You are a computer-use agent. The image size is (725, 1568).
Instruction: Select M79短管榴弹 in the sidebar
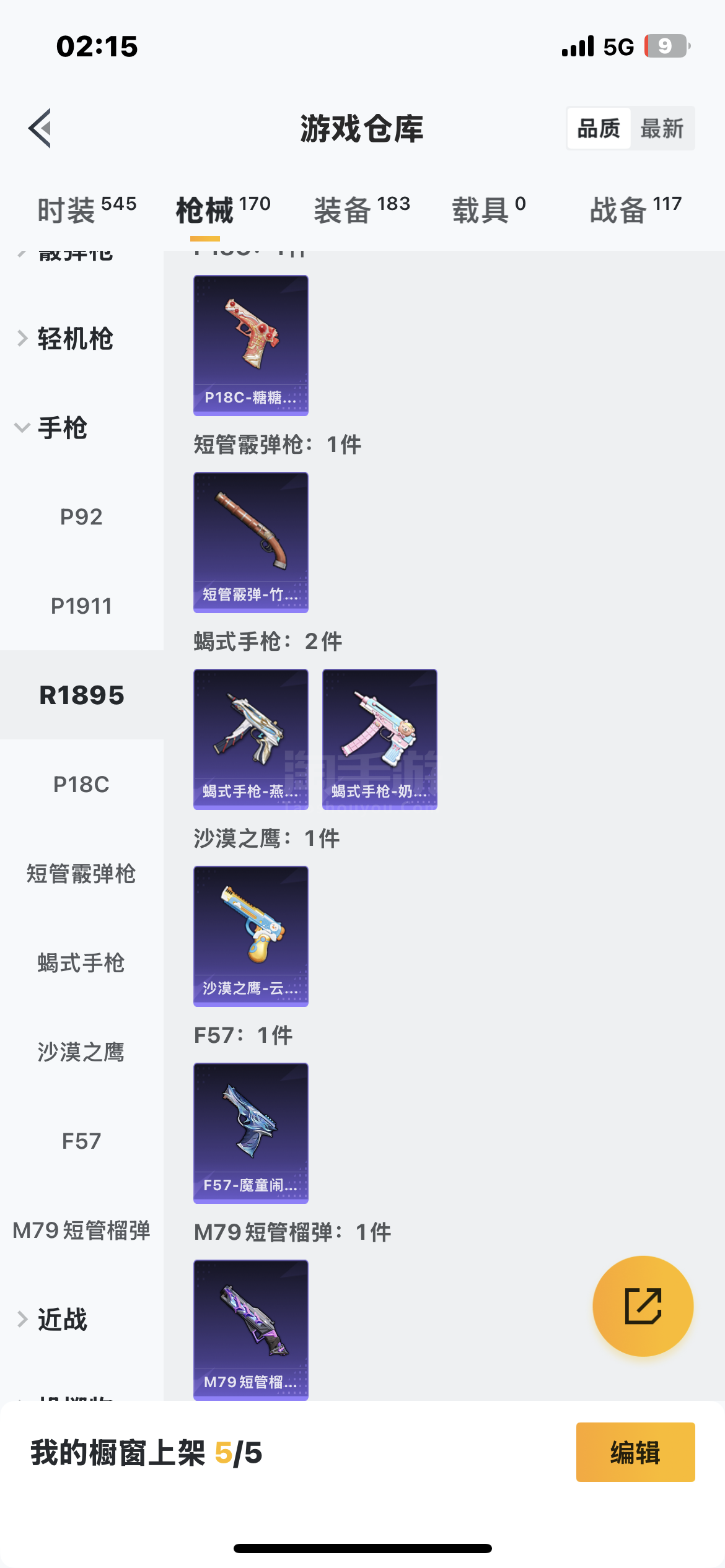click(81, 1230)
